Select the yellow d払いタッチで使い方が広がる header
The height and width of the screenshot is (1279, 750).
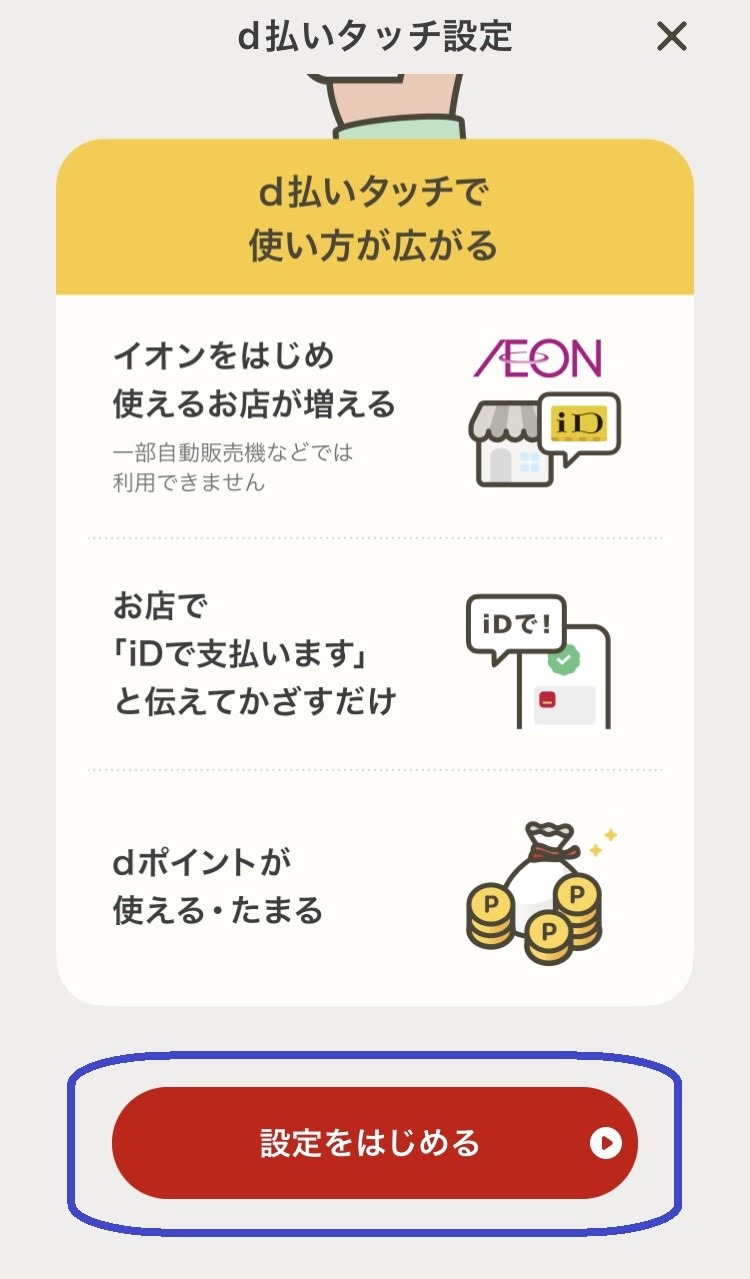375,215
